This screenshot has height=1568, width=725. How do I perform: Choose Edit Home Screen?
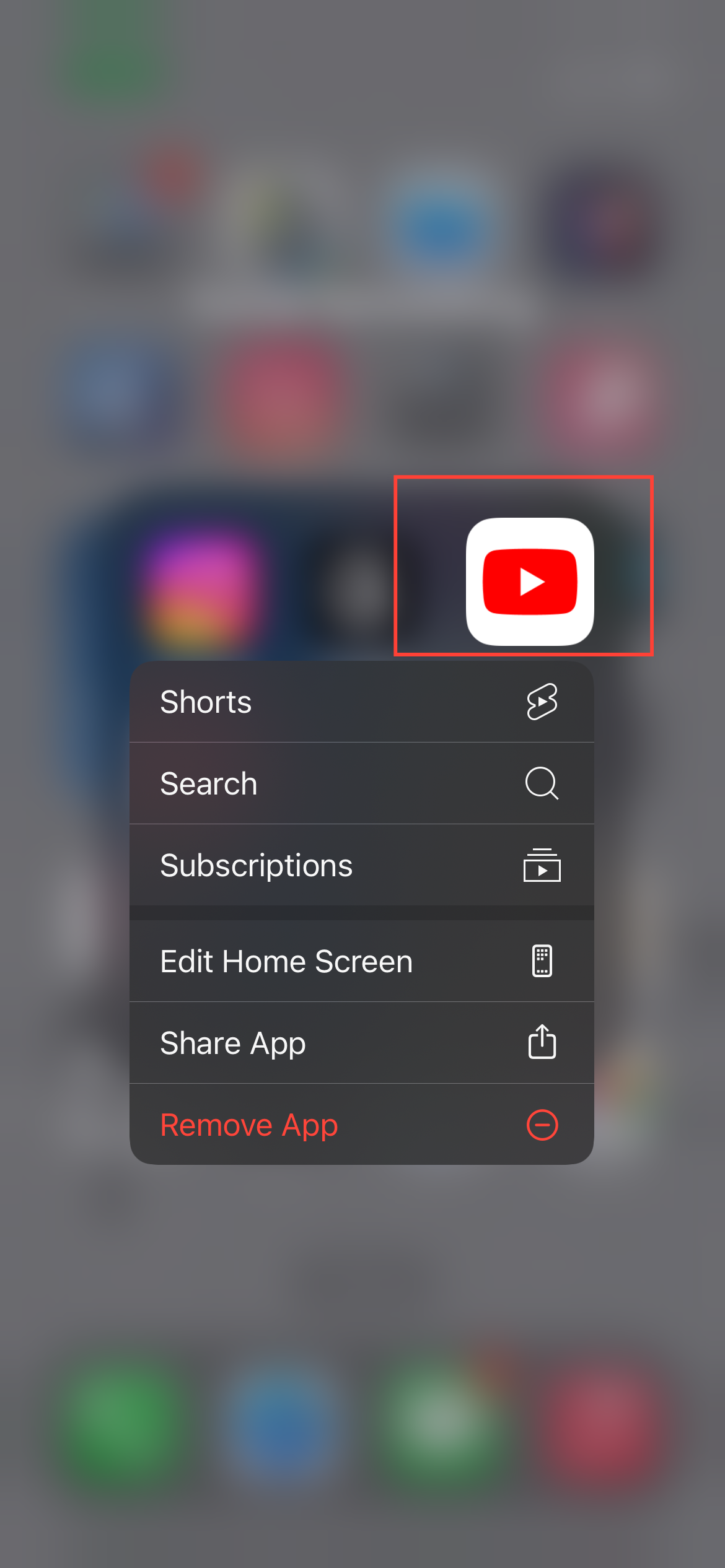[x=361, y=961]
